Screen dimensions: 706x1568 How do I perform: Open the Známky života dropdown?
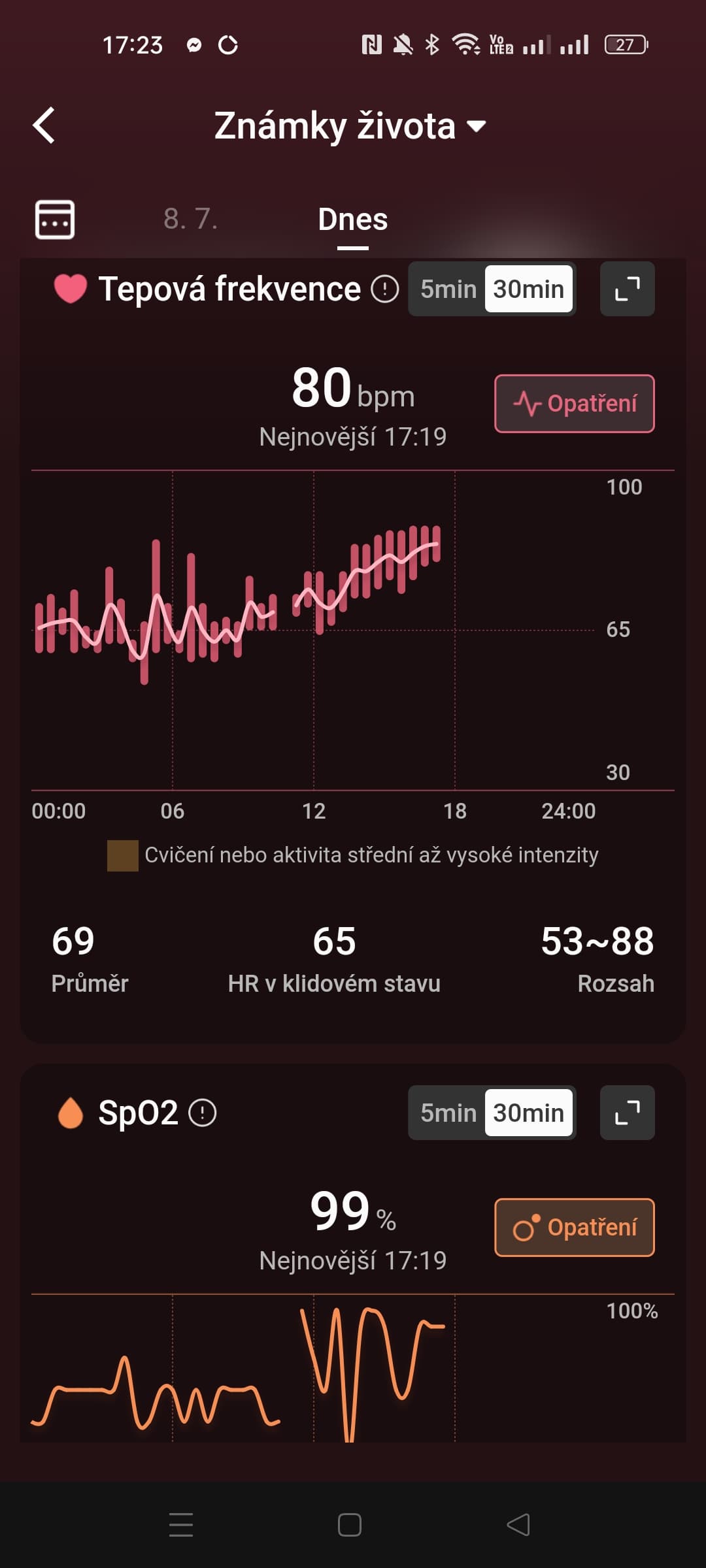(x=350, y=125)
